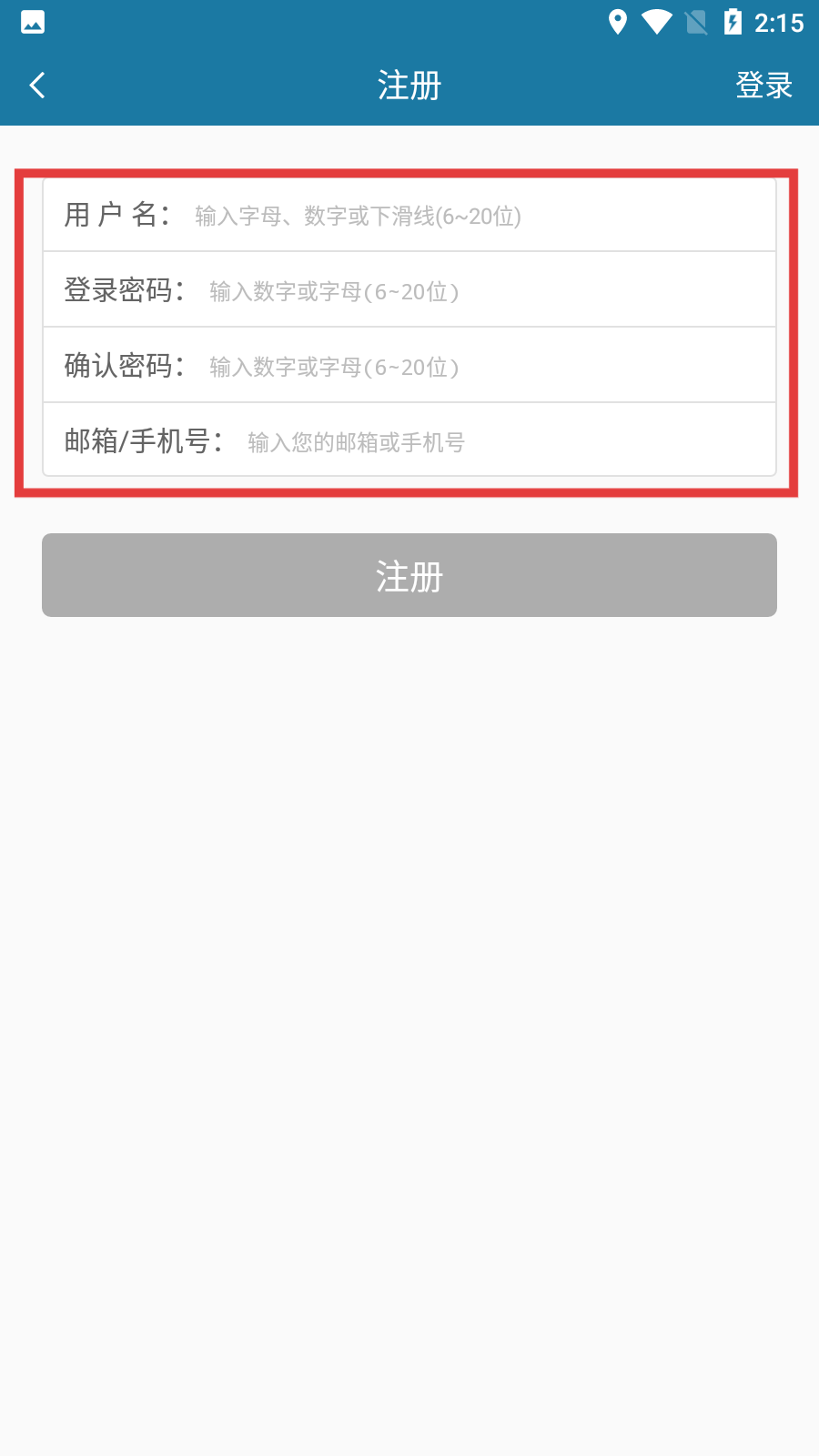The image size is (819, 1456).
Task: Select the 确认密码 confirm password field
Action: [409, 366]
